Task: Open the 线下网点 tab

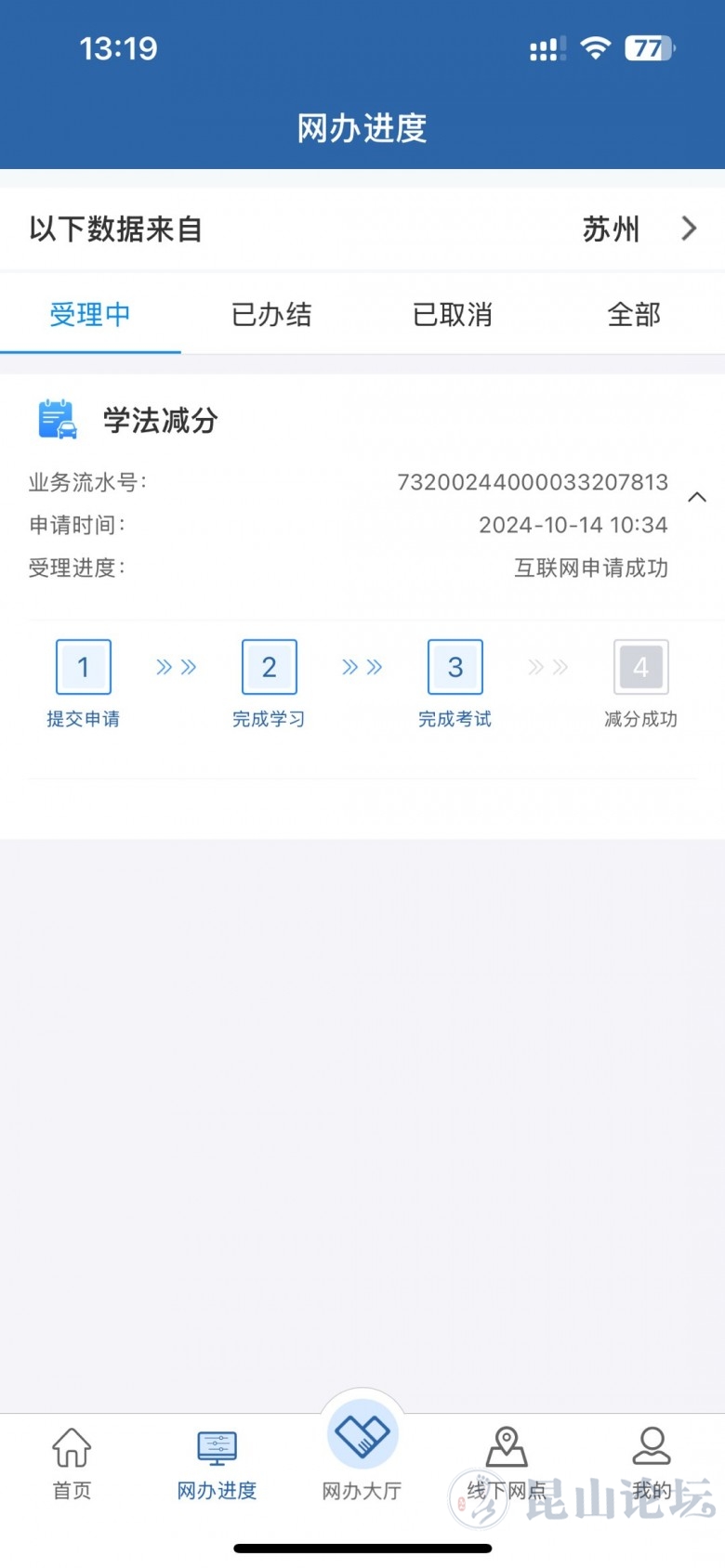Action: [507, 1465]
